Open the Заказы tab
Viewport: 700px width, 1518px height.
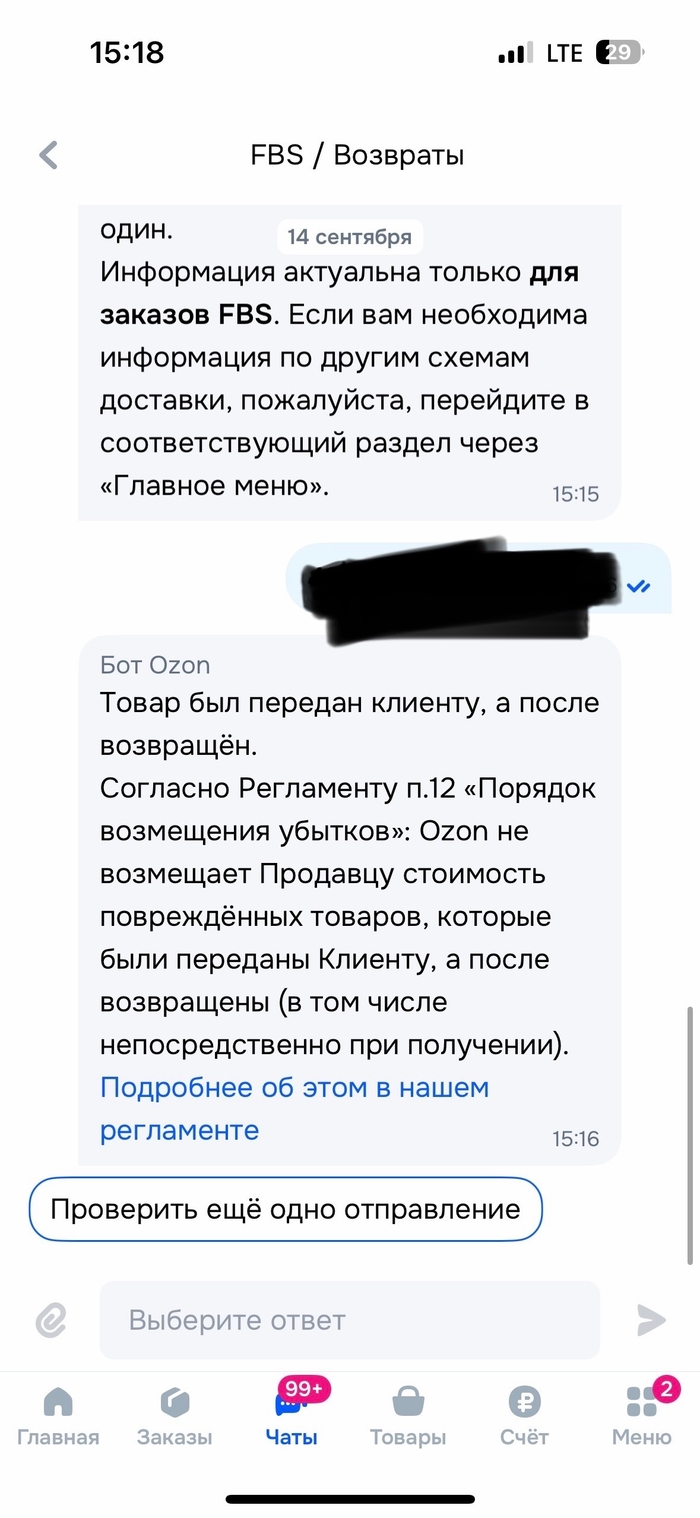(175, 1416)
